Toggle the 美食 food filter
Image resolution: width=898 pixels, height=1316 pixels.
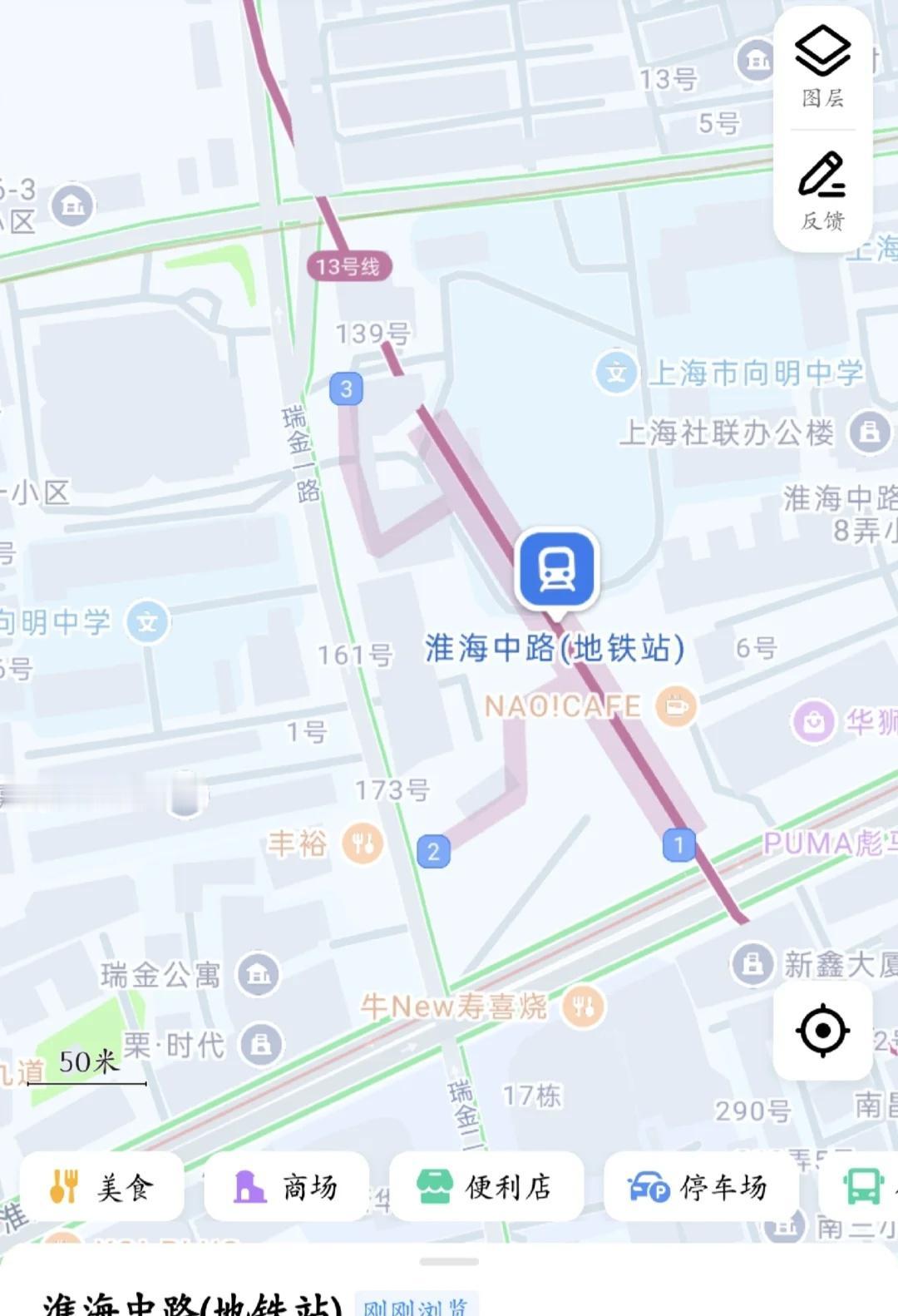[x=101, y=1188]
